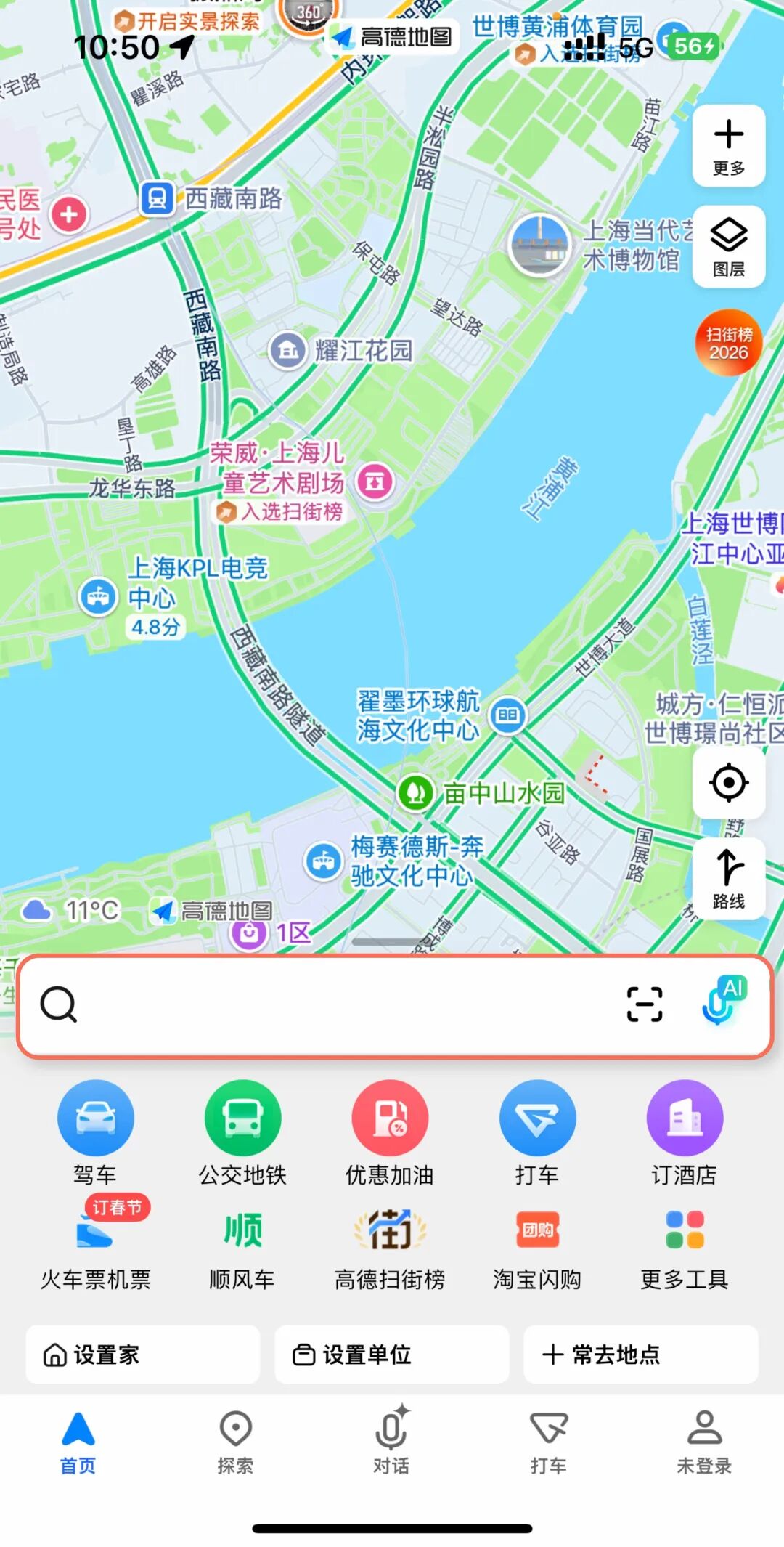Open 图层 map layers
Viewport: 784px width, 1547px height.
pyautogui.click(x=728, y=247)
